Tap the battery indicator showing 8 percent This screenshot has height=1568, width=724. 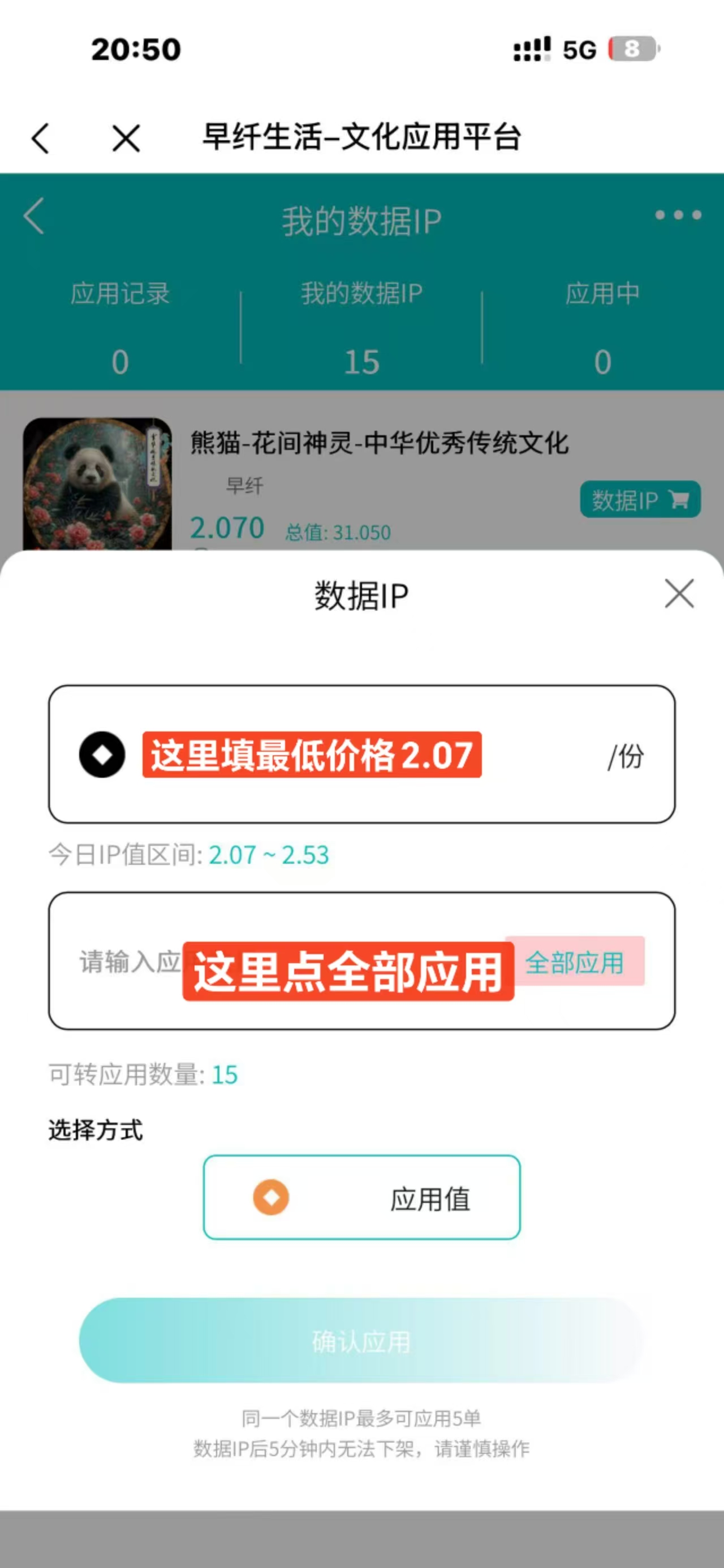coord(630,50)
